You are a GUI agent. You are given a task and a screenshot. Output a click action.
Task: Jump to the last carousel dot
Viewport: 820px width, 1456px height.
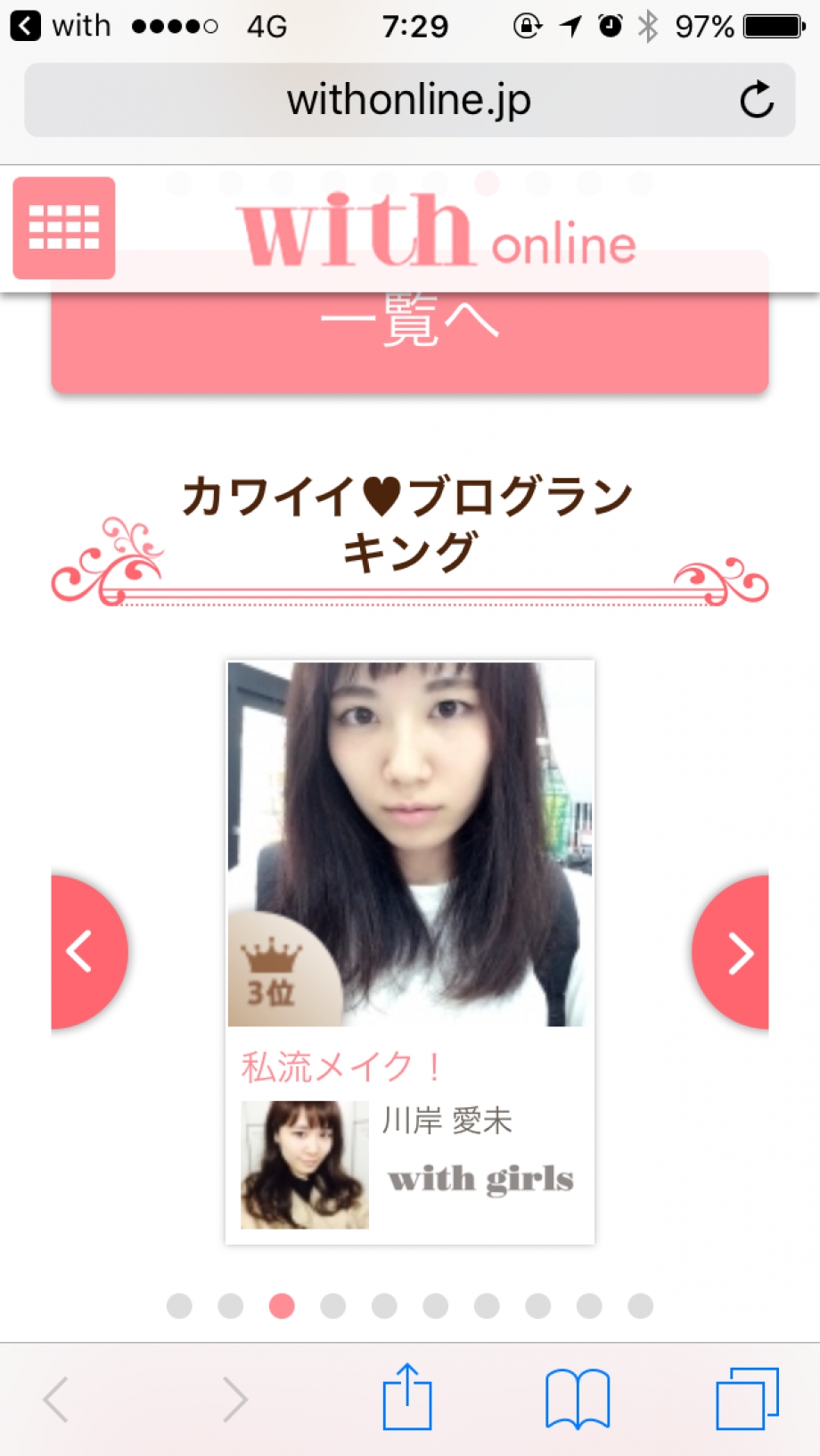pyautogui.click(x=640, y=1306)
